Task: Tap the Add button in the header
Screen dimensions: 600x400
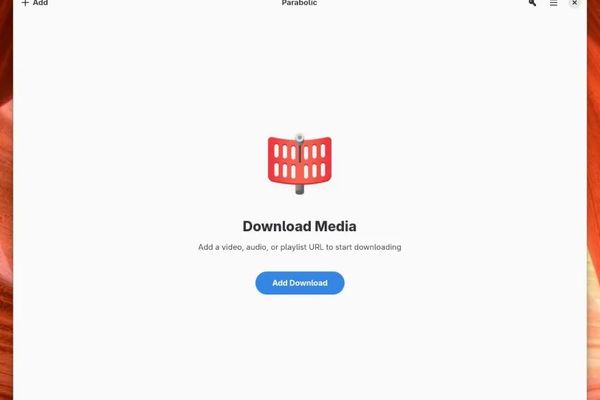Action: (34, 4)
